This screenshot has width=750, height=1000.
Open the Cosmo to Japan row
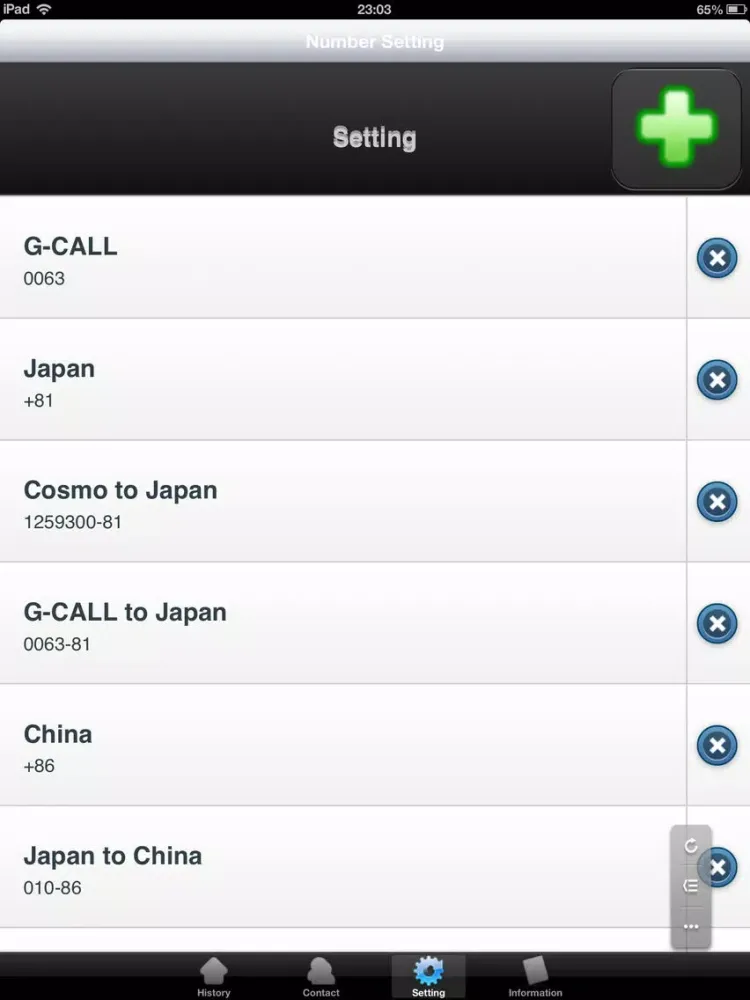[340, 502]
